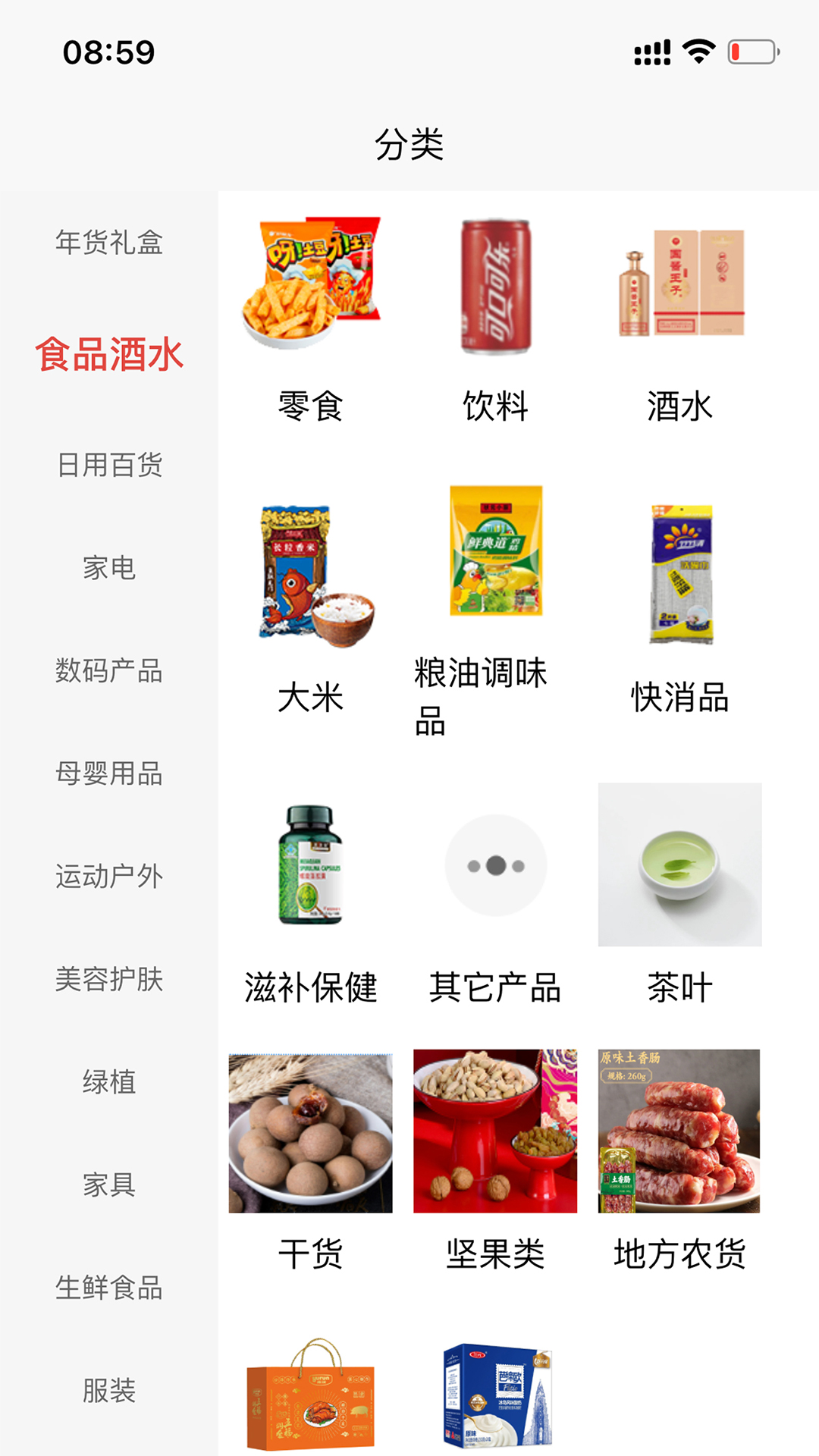
Task: Select the 日用百货 category
Action: (109, 465)
